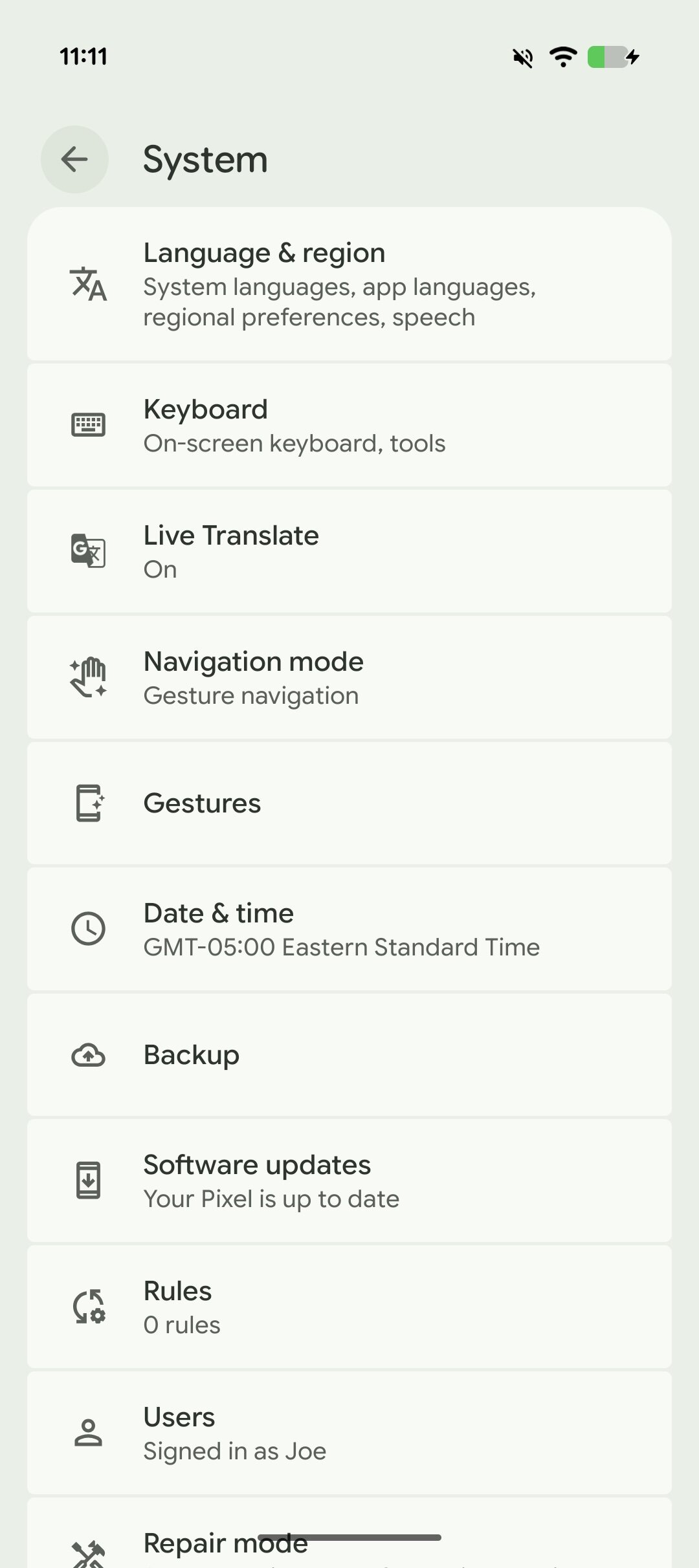The height and width of the screenshot is (1568, 699).
Task: Tap the back arrow to leave System
Action: pos(74,158)
